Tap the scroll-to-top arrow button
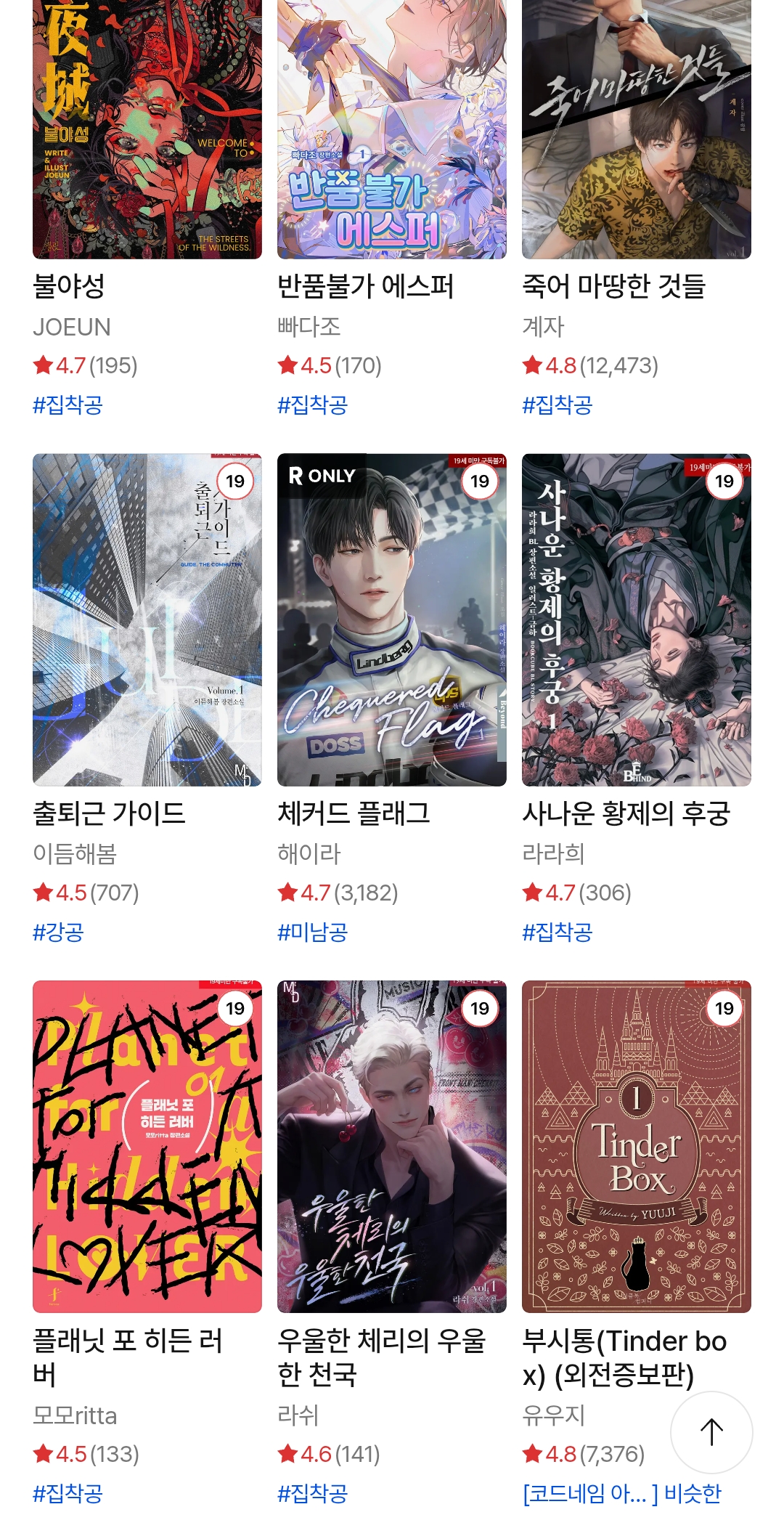 click(x=711, y=1432)
